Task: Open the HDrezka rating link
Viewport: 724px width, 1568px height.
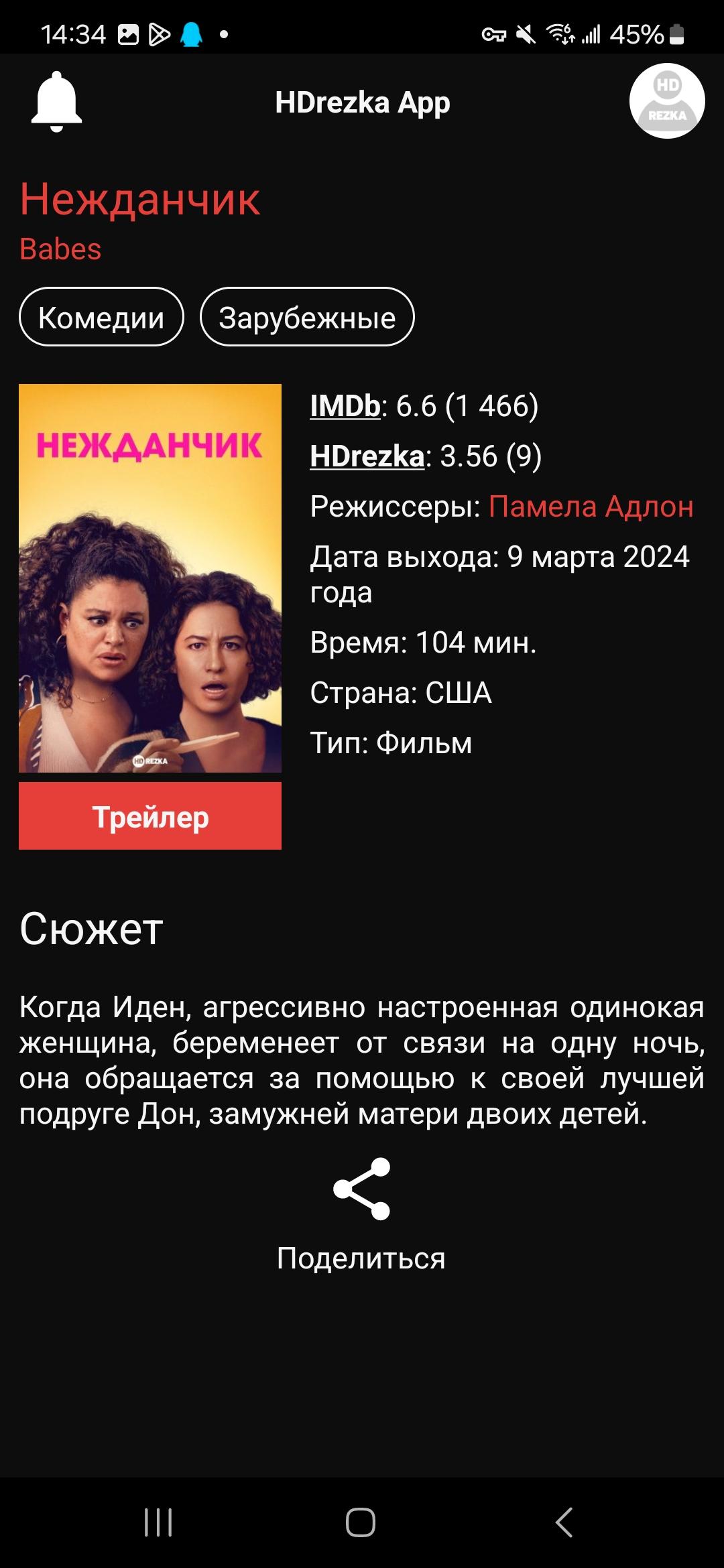Action: point(367,456)
